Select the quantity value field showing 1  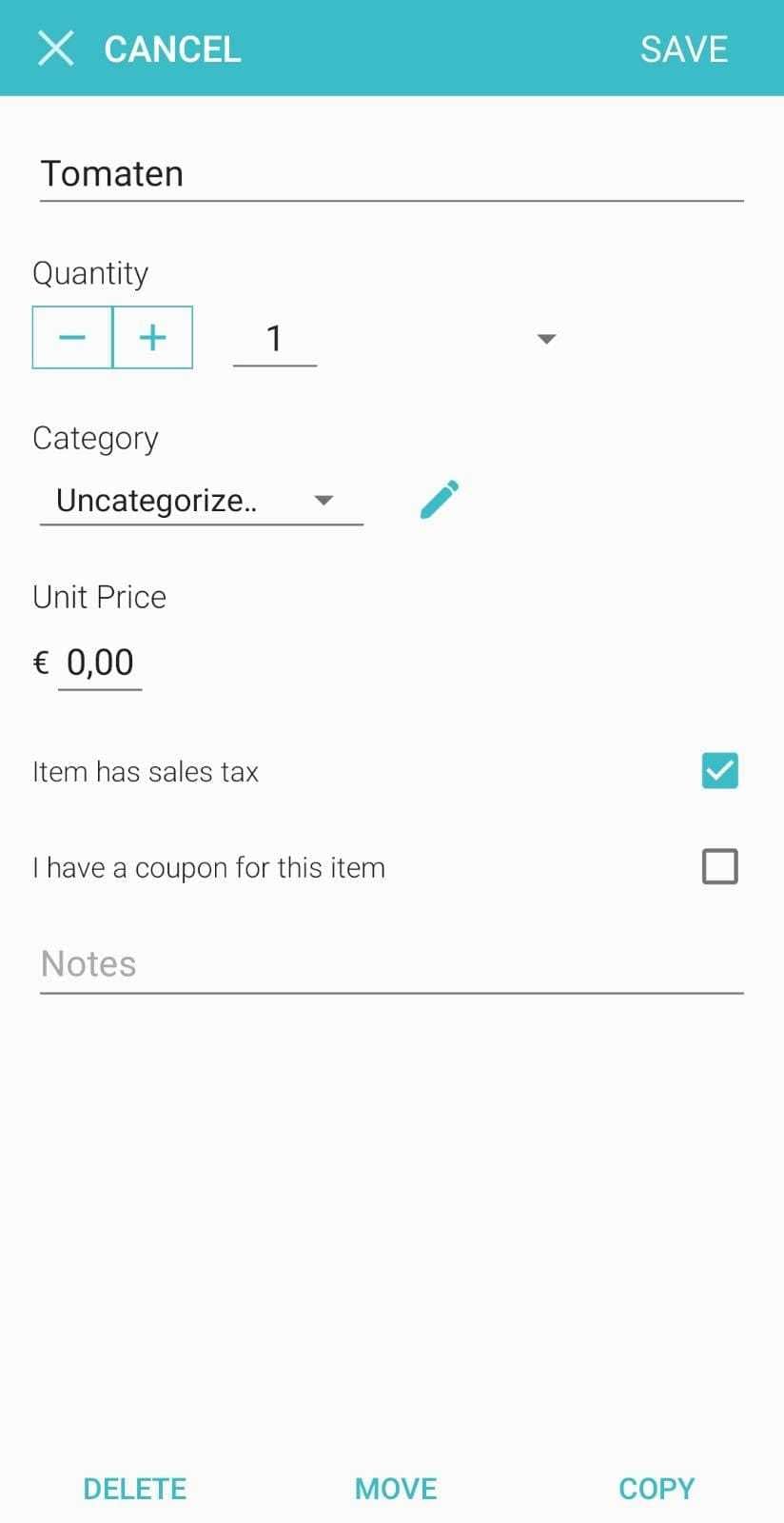(x=274, y=338)
